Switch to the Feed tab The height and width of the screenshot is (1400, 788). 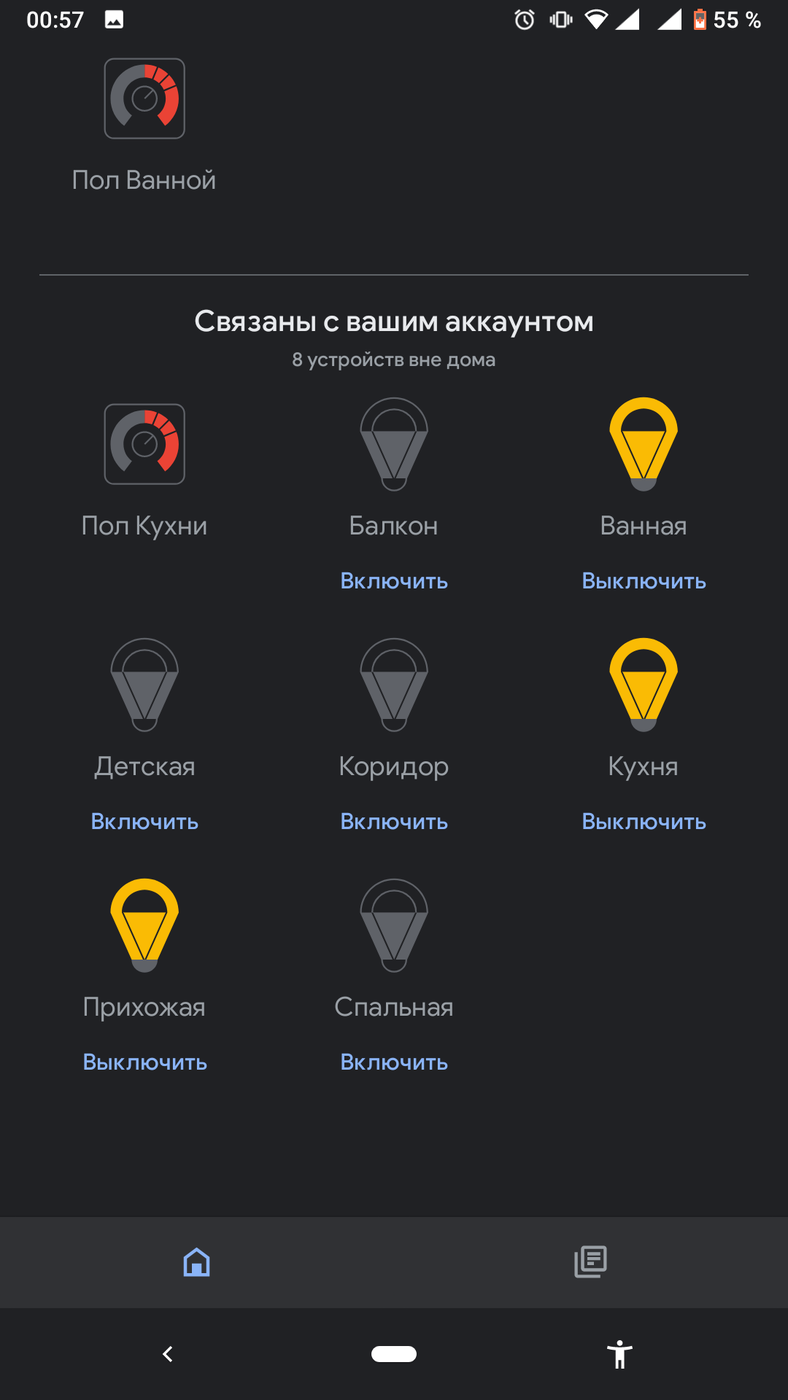tap(591, 1262)
